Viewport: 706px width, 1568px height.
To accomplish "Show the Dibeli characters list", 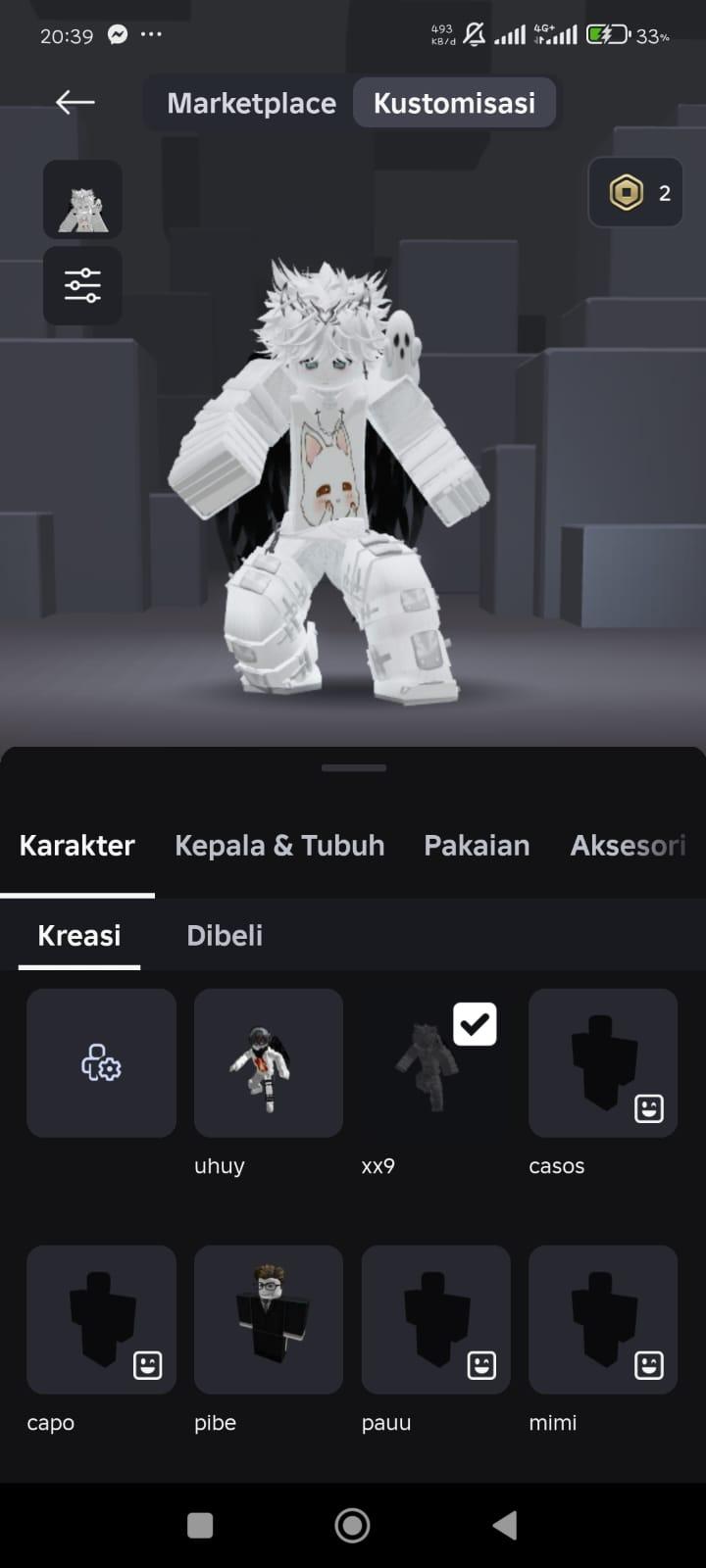I will click(x=225, y=936).
